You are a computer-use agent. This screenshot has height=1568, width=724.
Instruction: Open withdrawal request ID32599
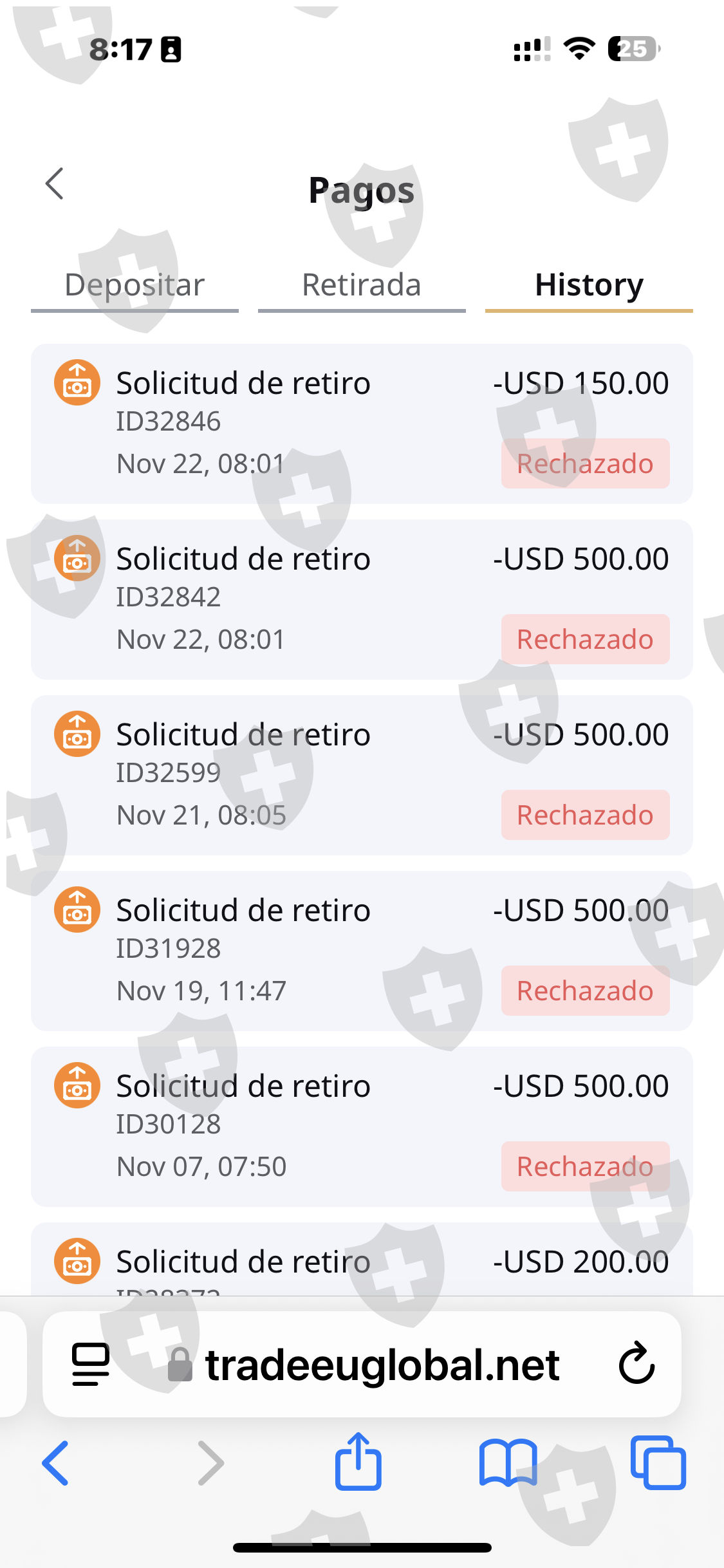click(x=362, y=775)
